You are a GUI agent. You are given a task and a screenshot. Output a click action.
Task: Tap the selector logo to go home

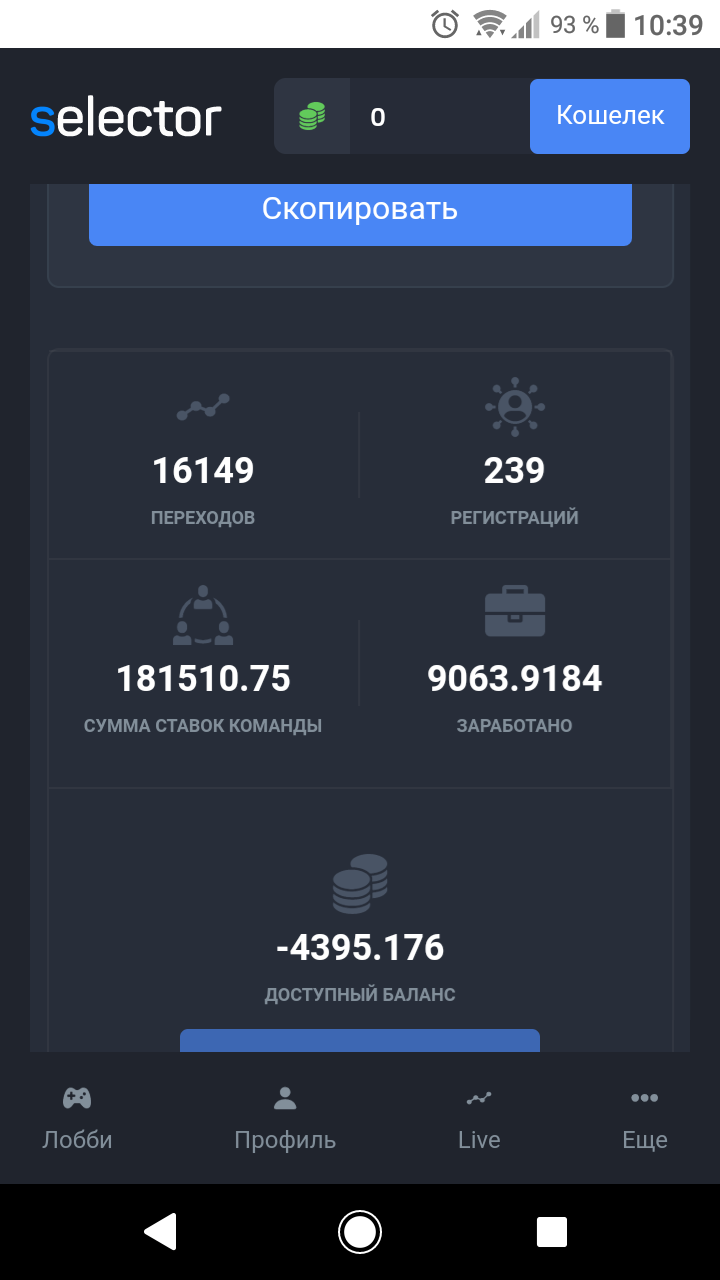pos(126,118)
